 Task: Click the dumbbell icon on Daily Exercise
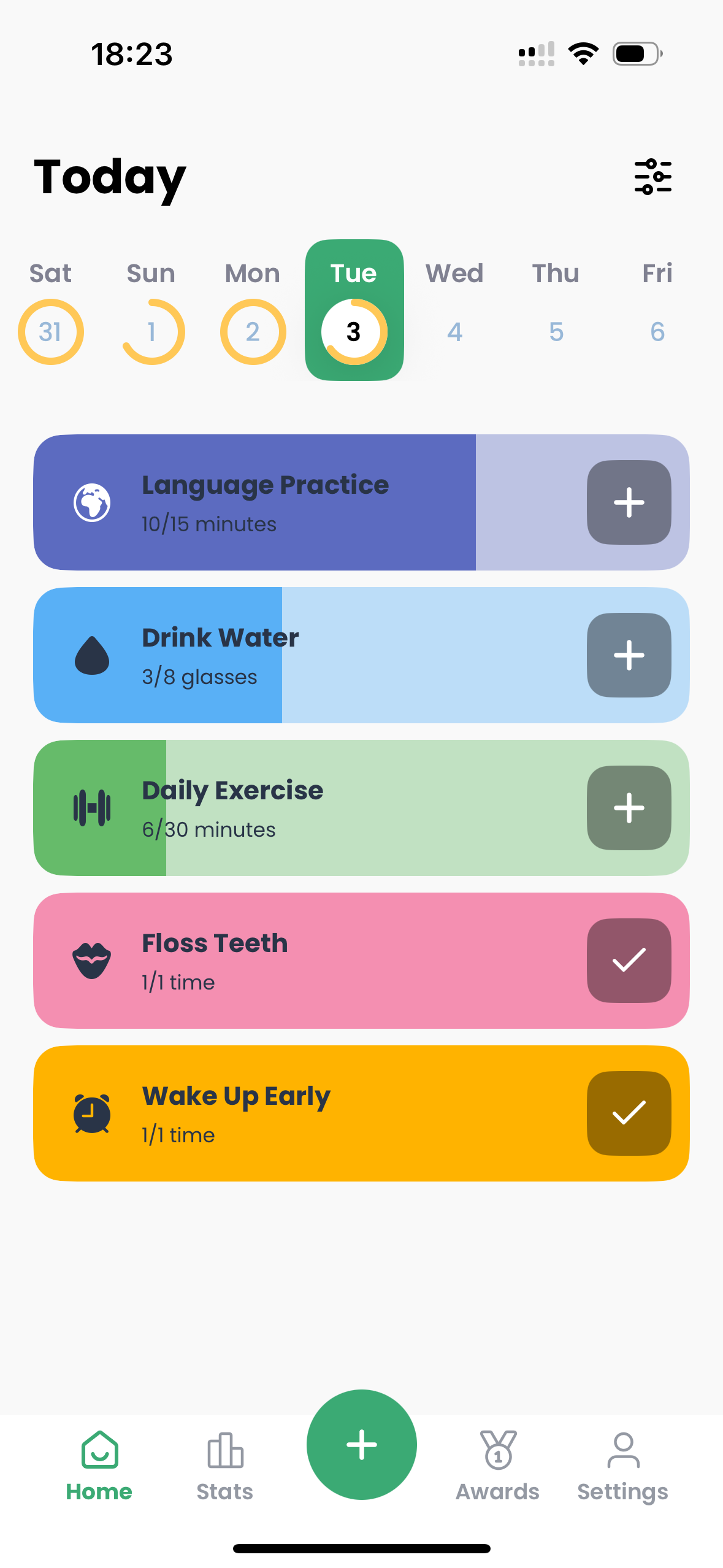[x=92, y=808]
